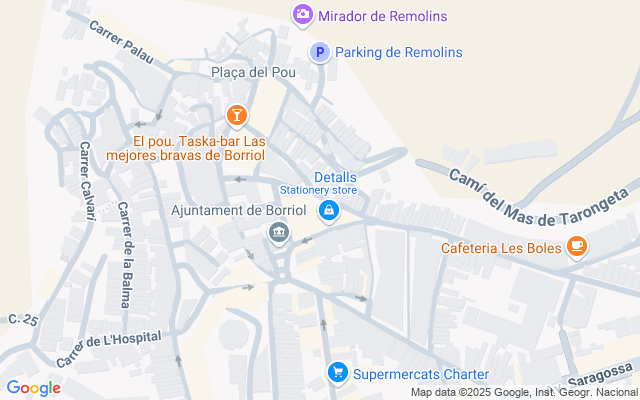
Task: Open the Google logo link
Action: point(33,388)
